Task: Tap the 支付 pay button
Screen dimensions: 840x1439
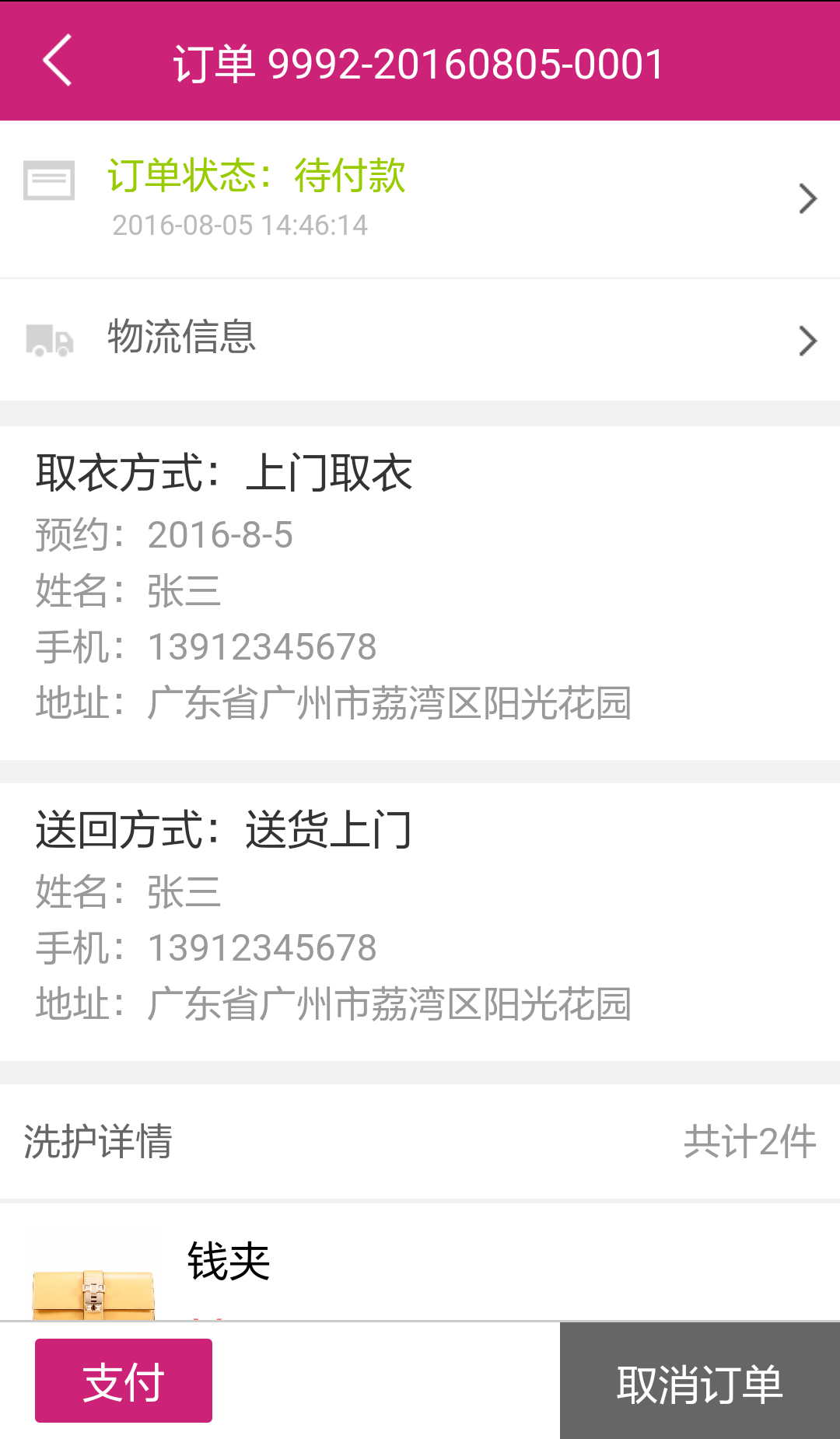Action: [x=124, y=1381]
